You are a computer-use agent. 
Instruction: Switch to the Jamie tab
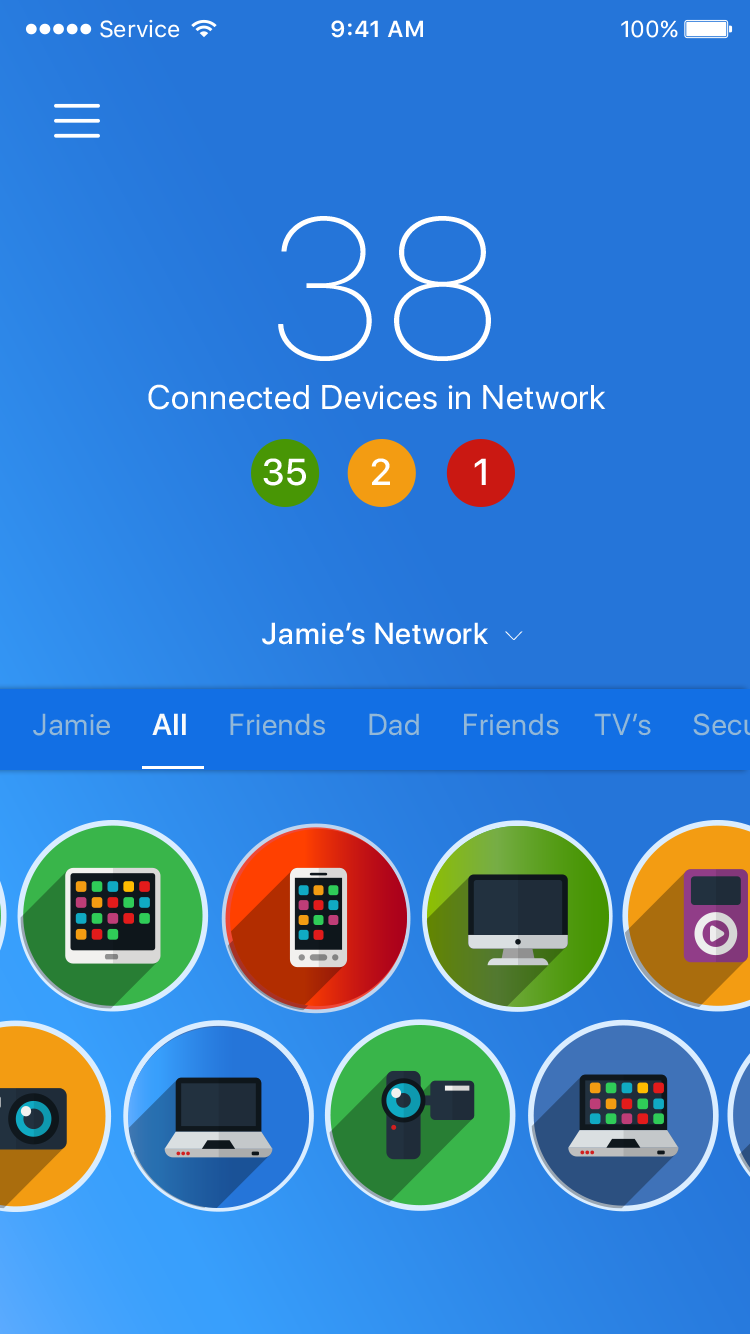pos(72,725)
